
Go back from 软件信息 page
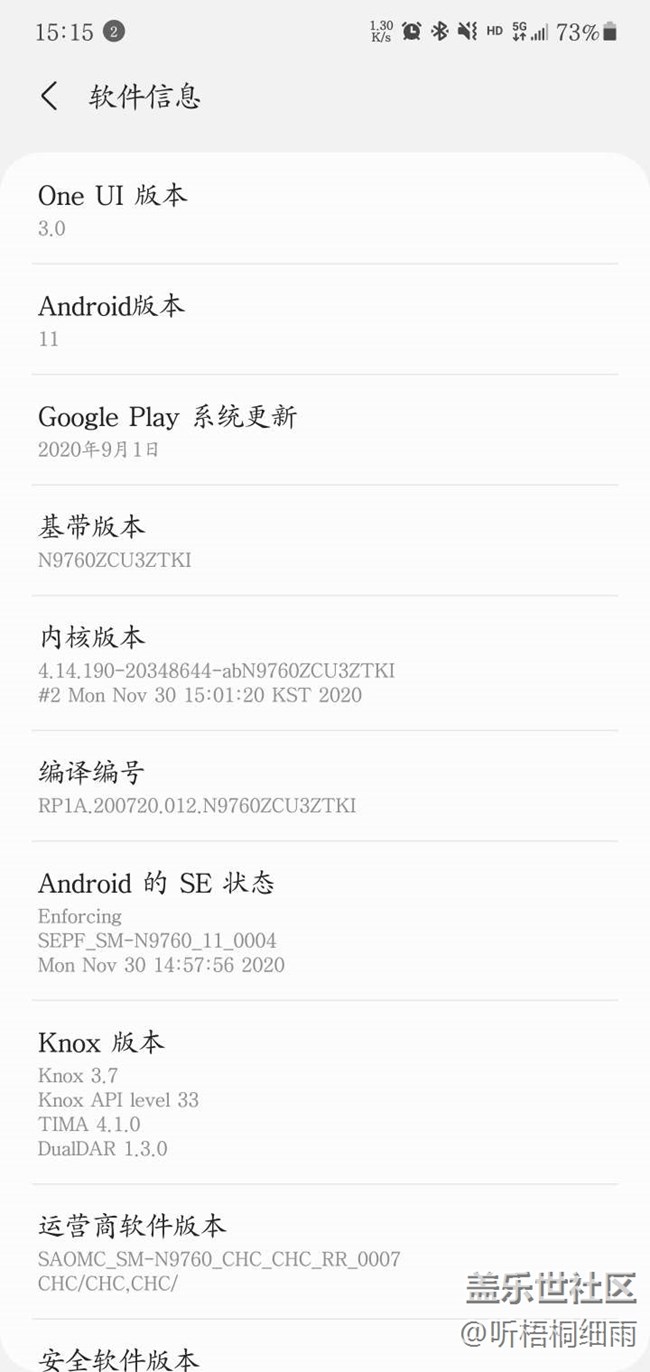point(49,96)
